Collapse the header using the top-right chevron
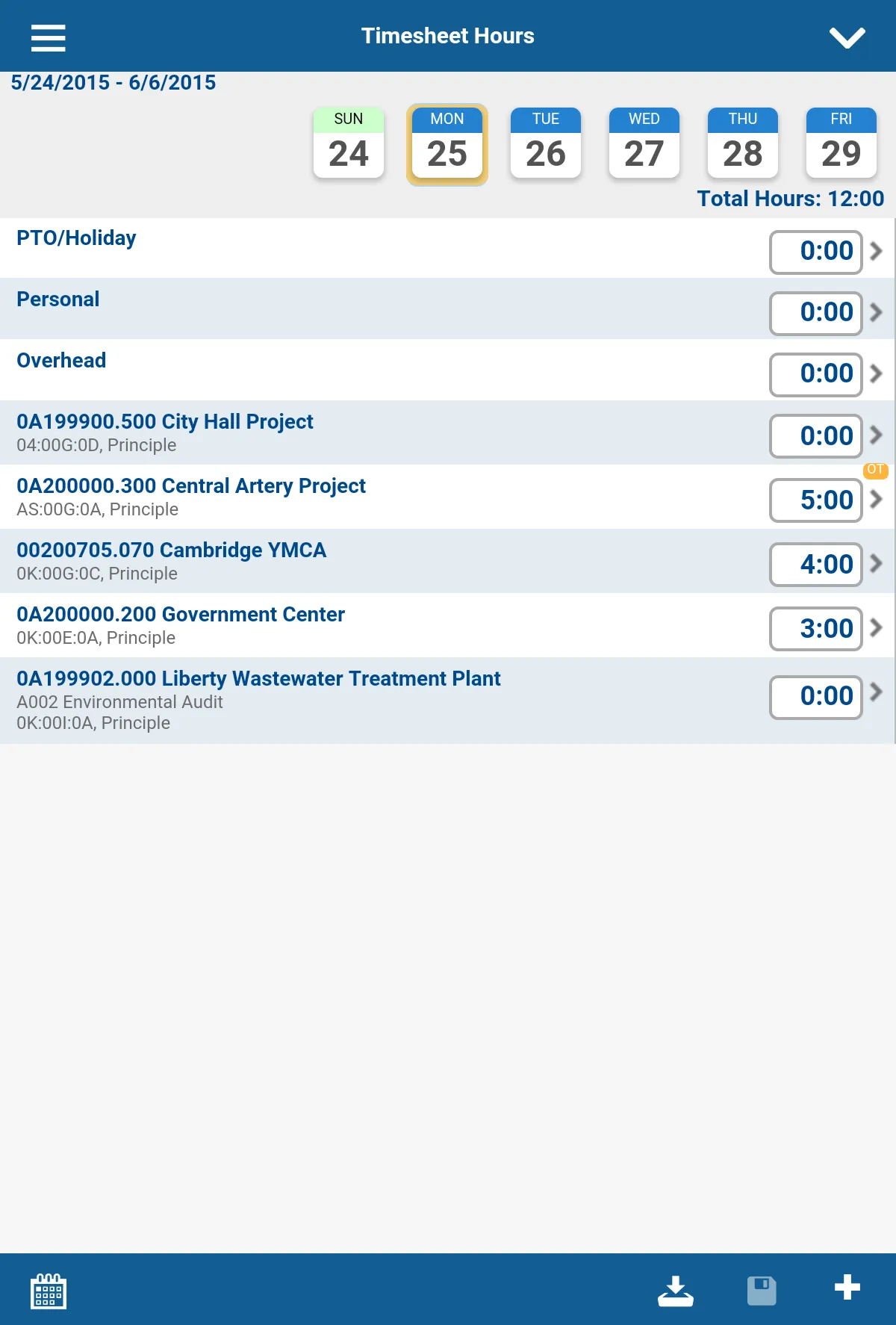 (847, 36)
